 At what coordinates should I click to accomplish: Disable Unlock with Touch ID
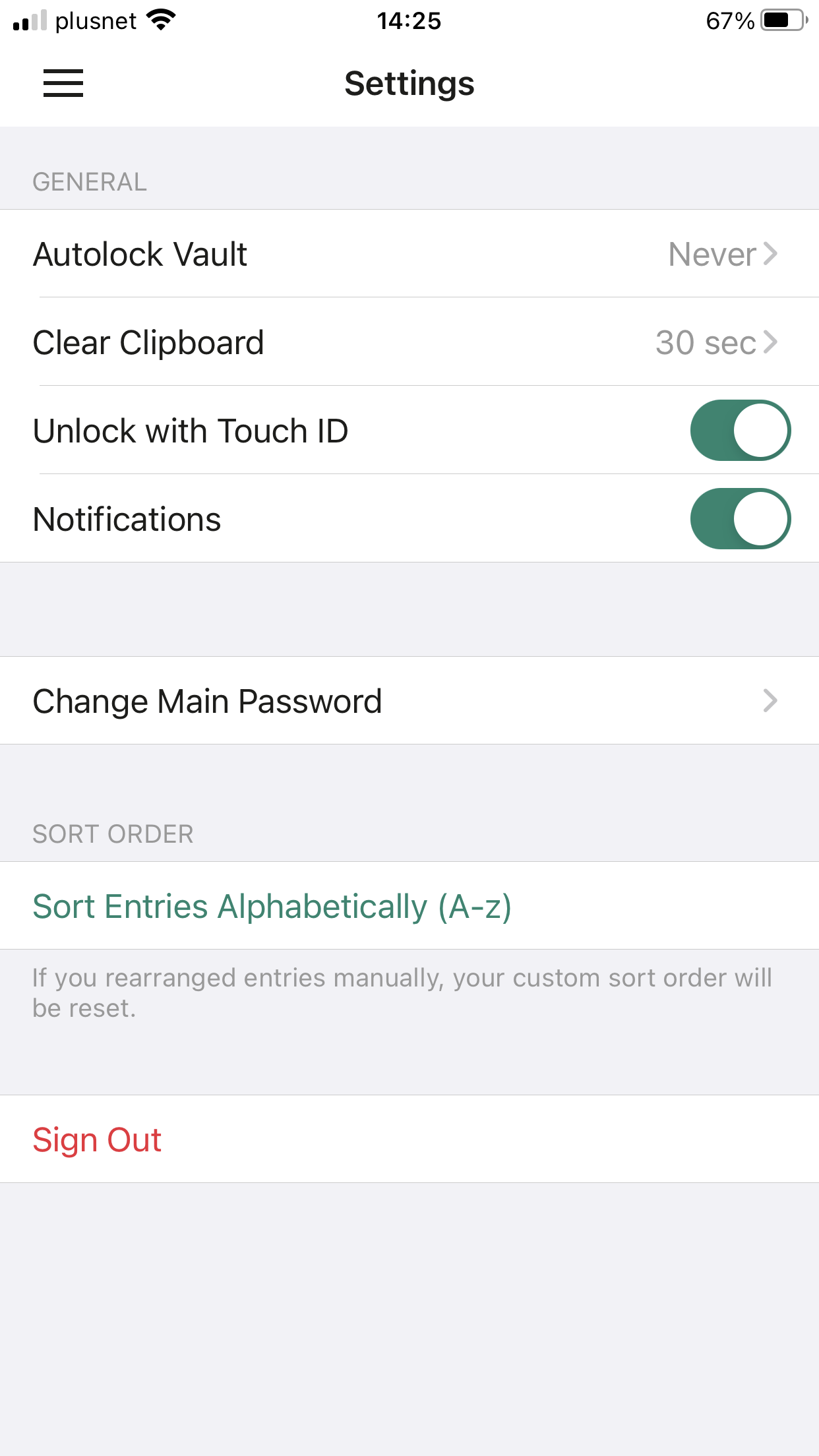click(741, 431)
